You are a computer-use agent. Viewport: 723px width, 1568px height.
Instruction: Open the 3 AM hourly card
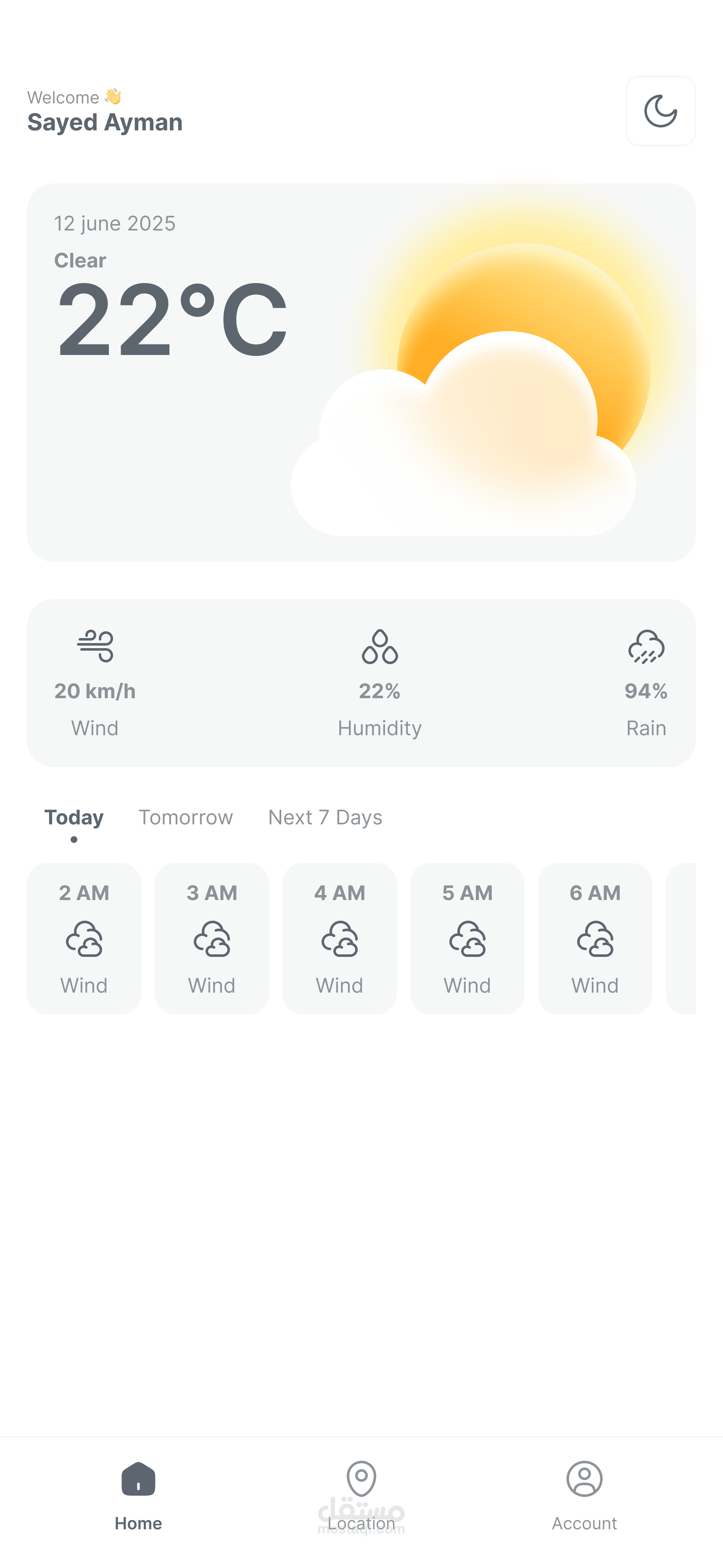212,938
